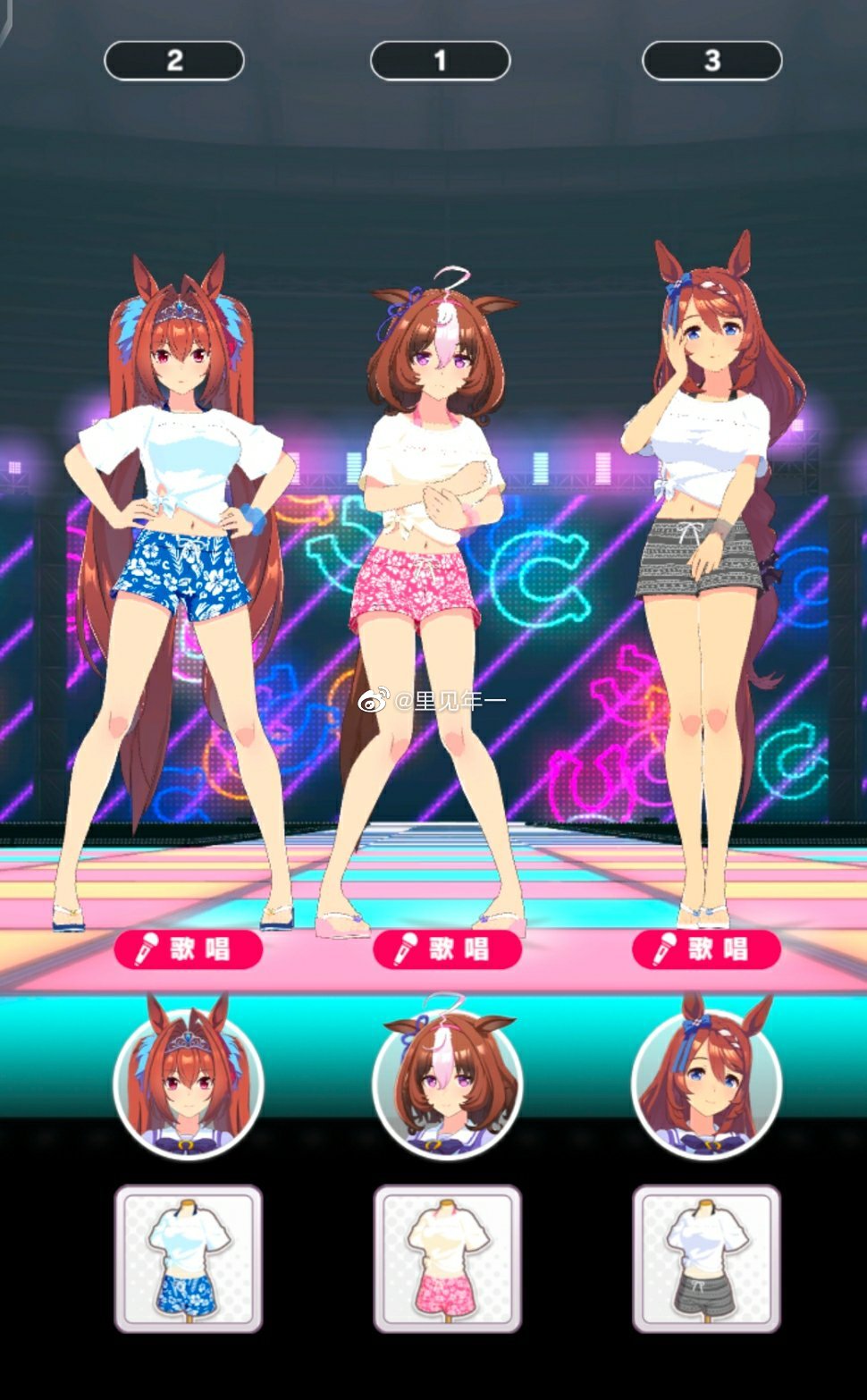Toggle the 歌唱 button under position 2
Viewport: 867px width, 1400px height.
click(x=189, y=949)
